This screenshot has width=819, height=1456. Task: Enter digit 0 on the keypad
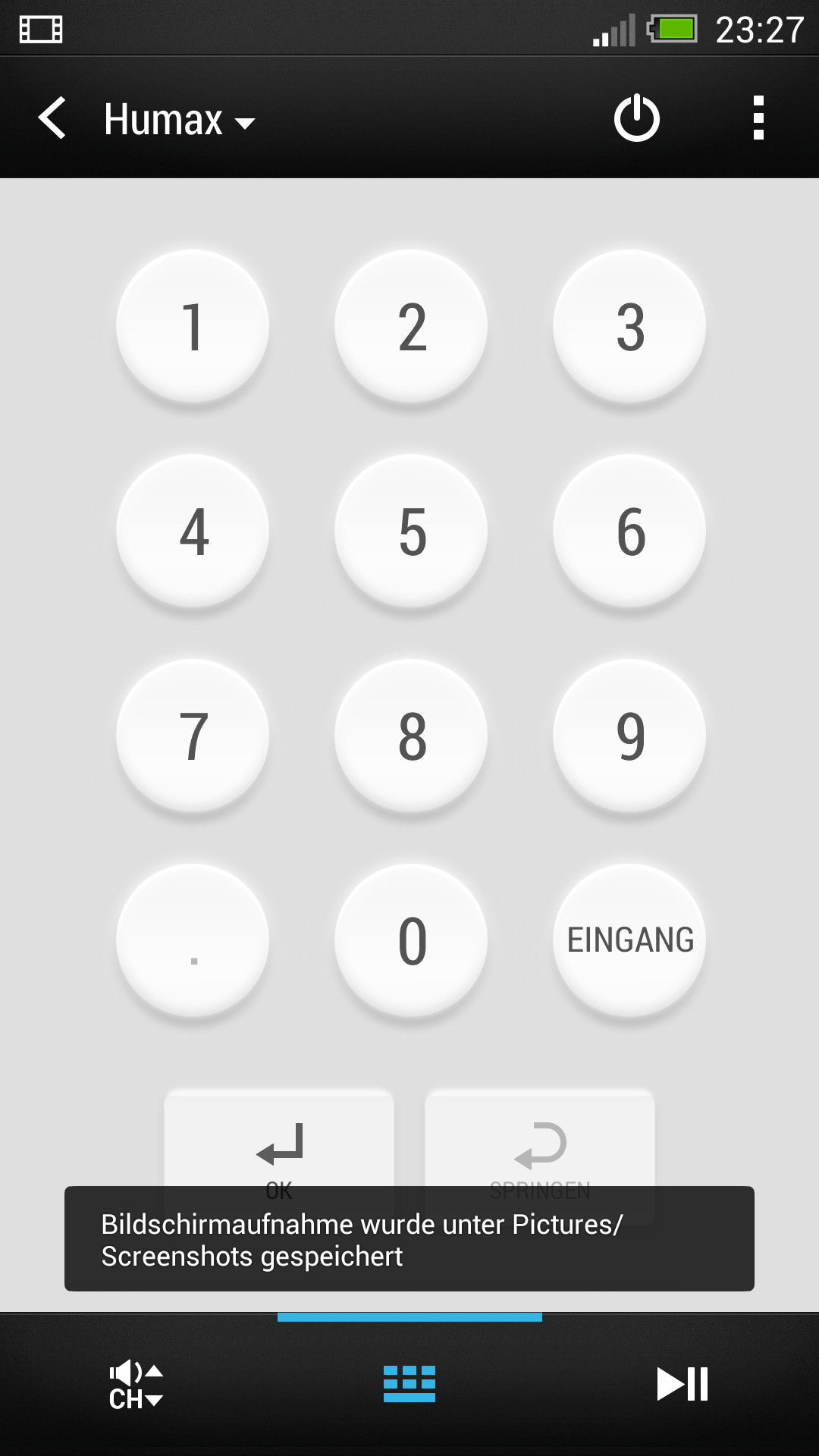click(x=411, y=940)
